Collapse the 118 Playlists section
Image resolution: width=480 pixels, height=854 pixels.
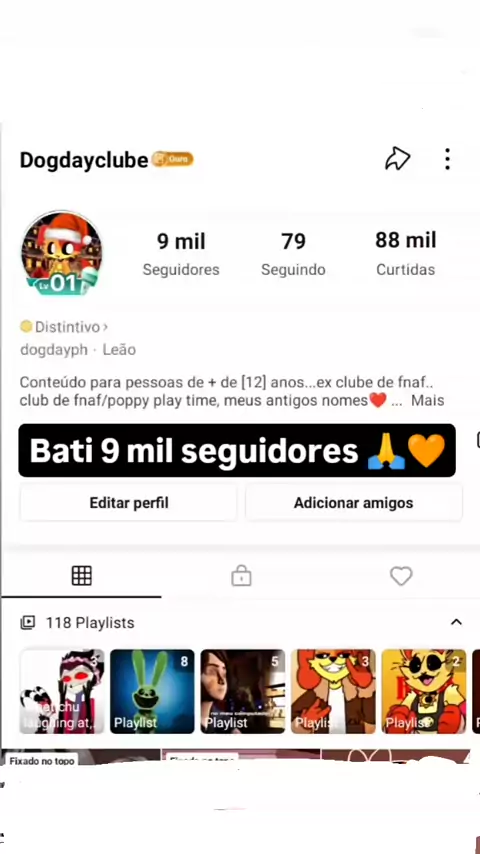[456, 622]
